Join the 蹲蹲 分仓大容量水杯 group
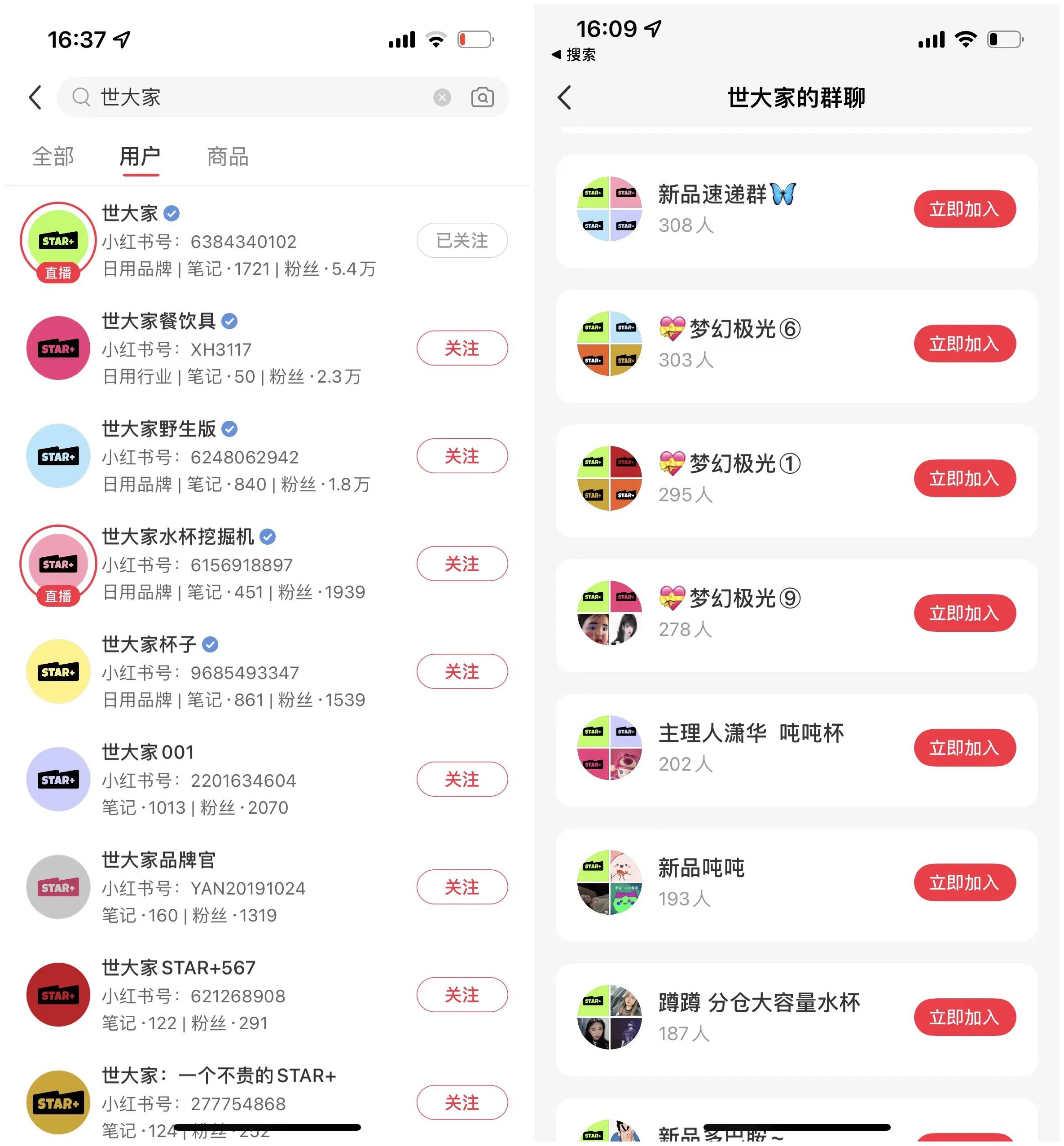The image size is (1064, 1146). coord(964,1018)
